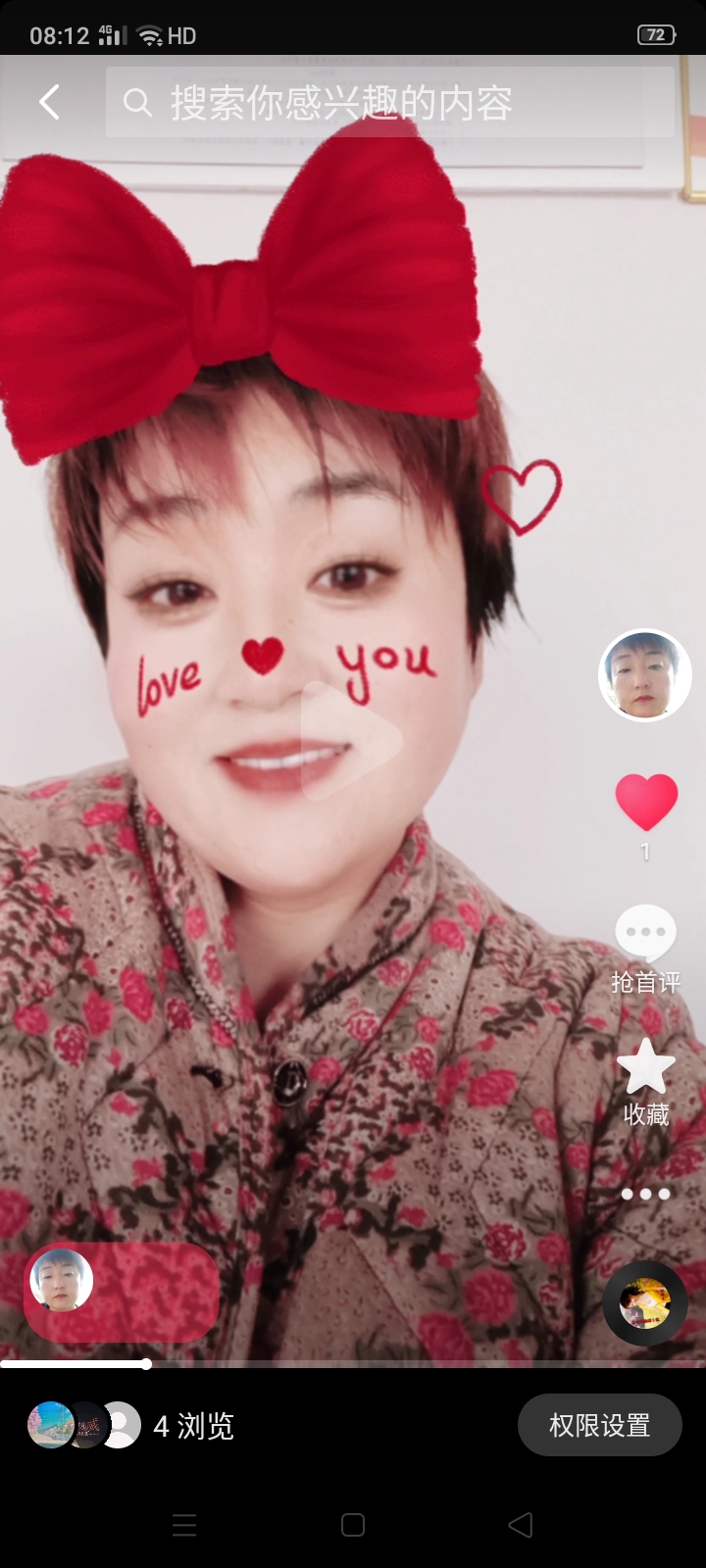The image size is (706, 1568).
Task: Tap the search box 搜索你感兴趣的内容
Action: 389,102
